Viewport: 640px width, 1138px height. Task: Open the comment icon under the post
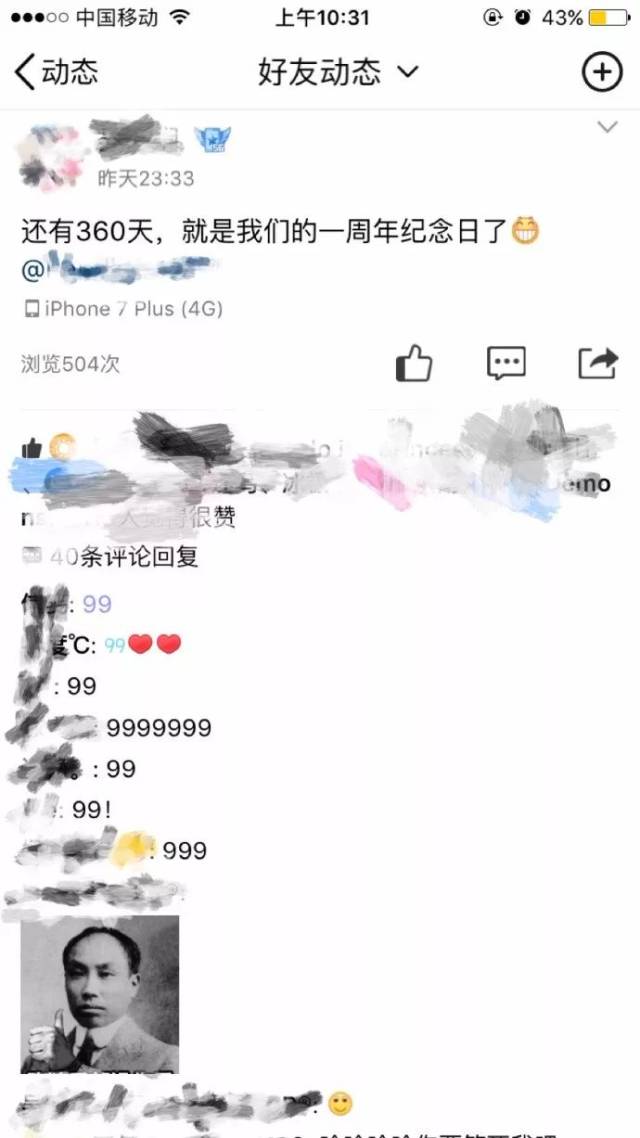pos(506,362)
